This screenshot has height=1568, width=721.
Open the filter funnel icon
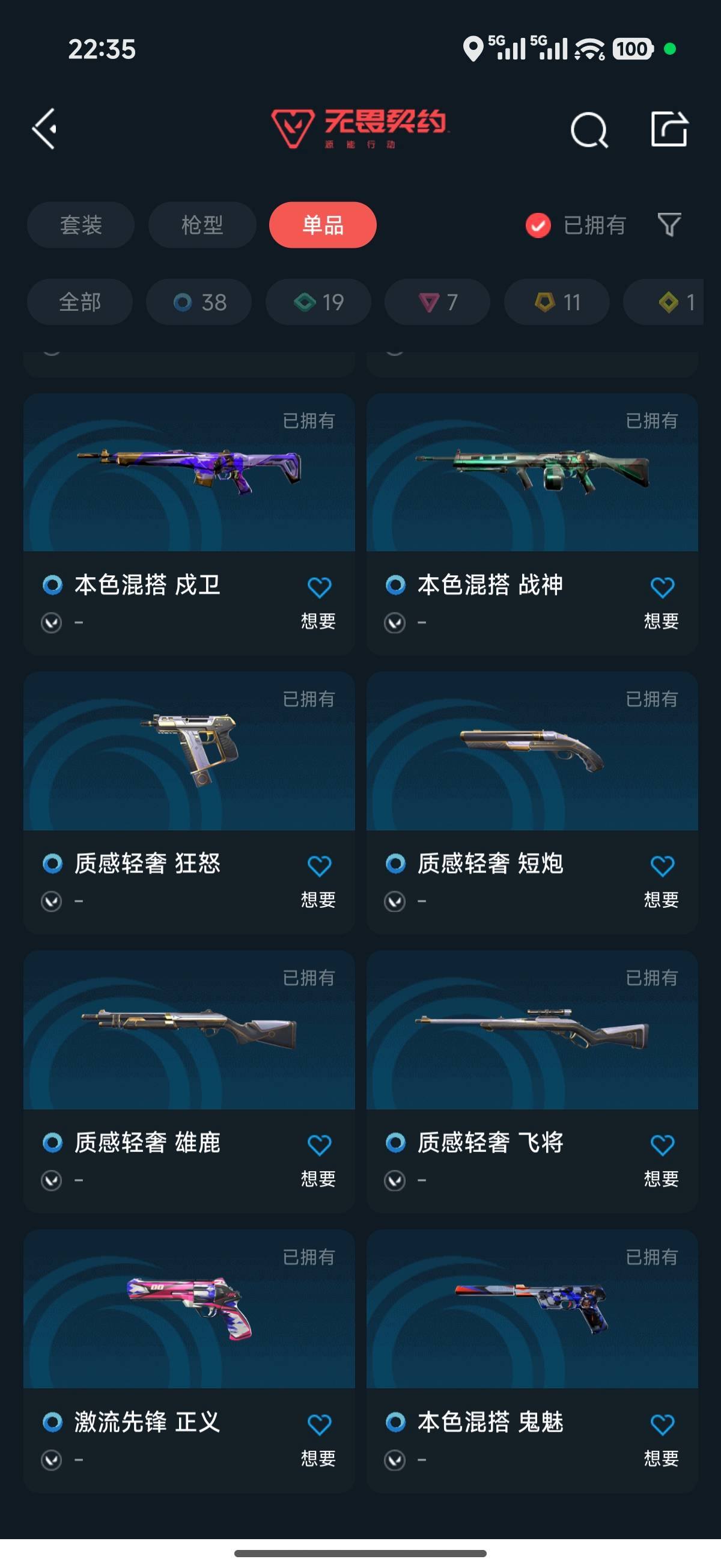click(x=668, y=225)
